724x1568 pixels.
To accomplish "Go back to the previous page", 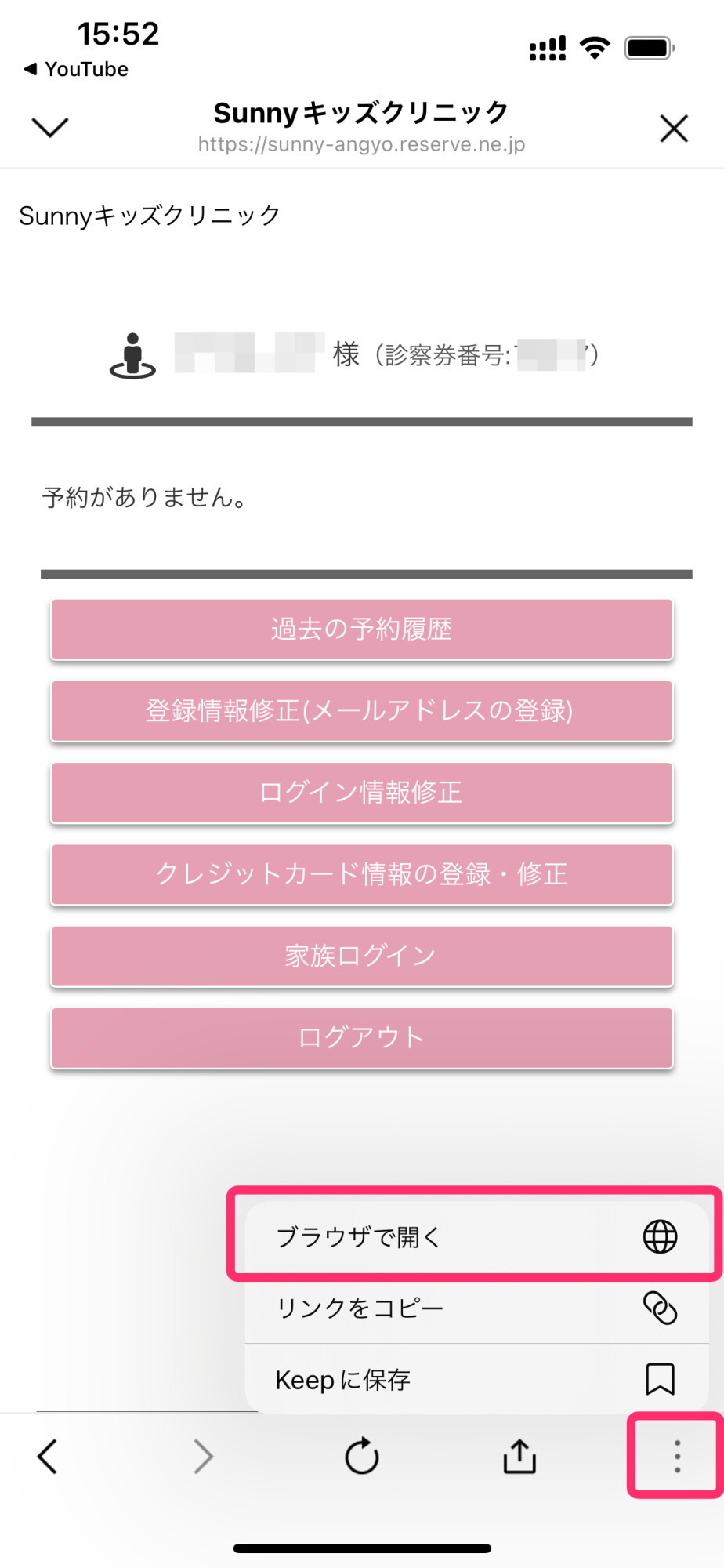I will click(x=48, y=1457).
